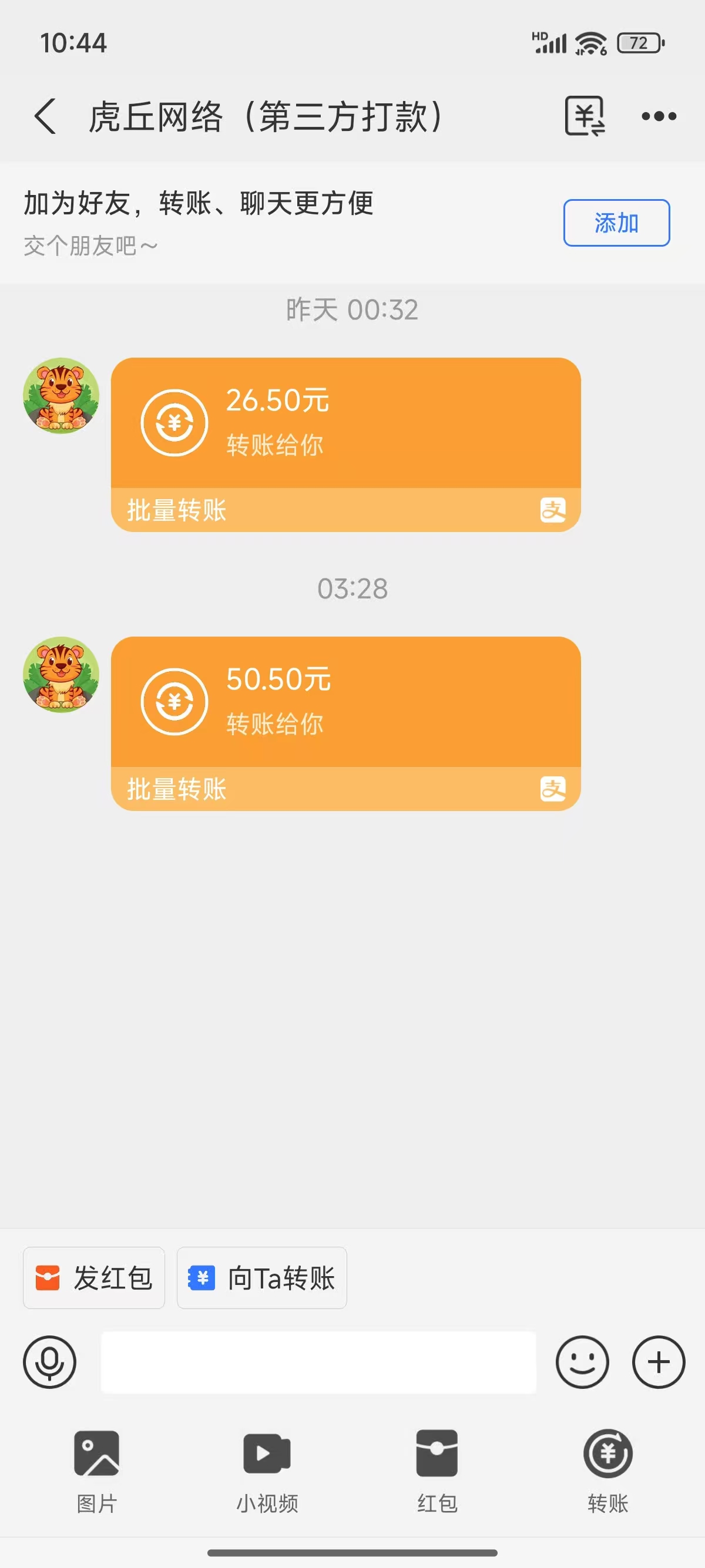705x1568 pixels.
Task: Tap the transfer record icon in top bar
Action: click(x=587, y=116)
